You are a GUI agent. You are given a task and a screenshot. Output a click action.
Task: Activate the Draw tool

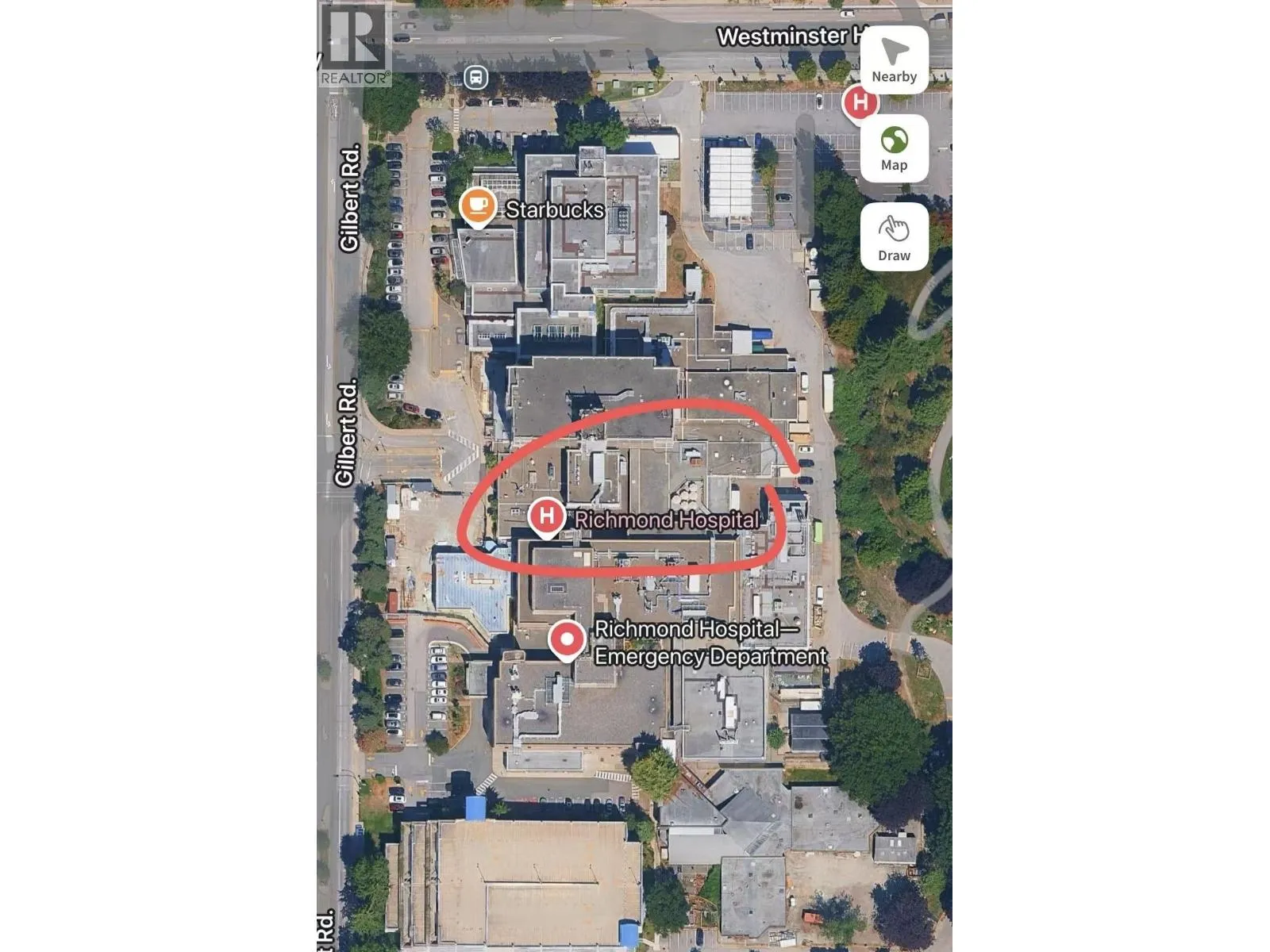click(x=894, y=237)
